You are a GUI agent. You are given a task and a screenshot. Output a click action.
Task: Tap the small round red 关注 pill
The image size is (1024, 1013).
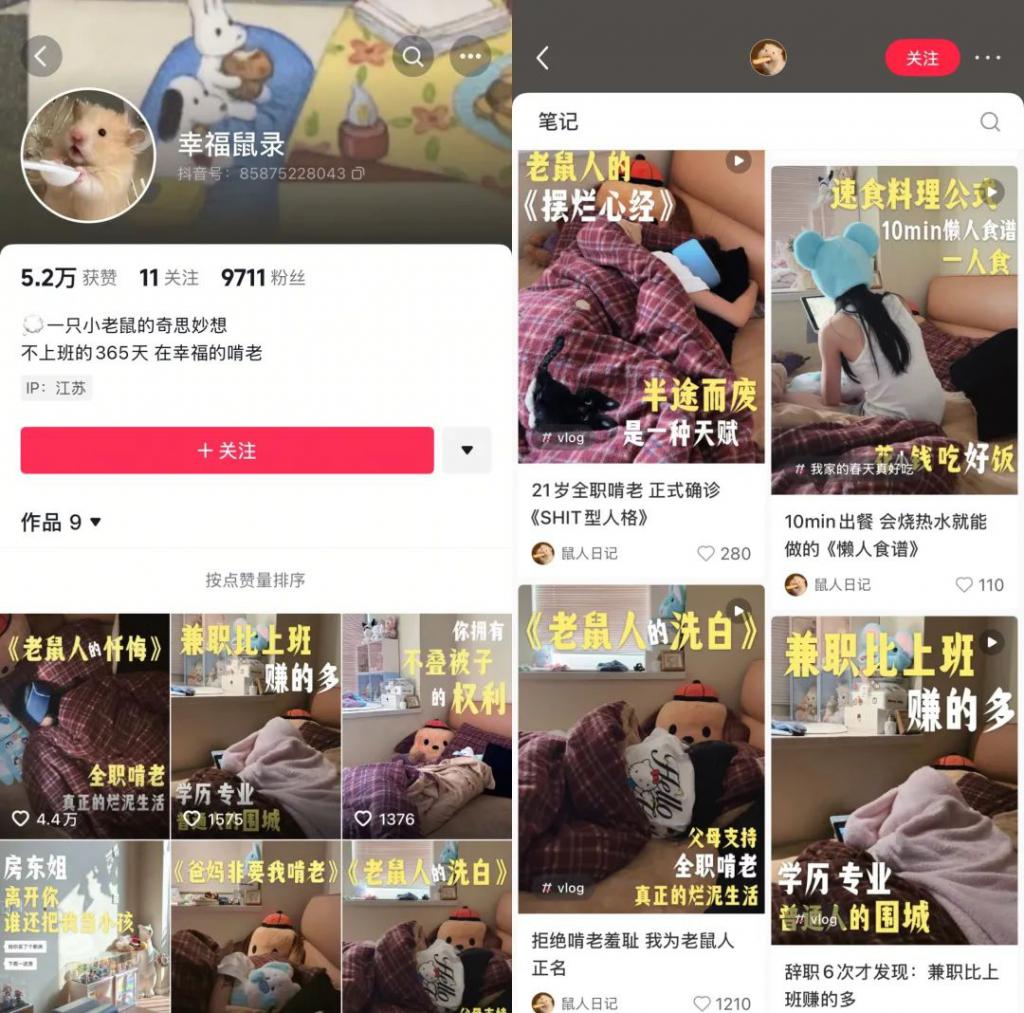pos(921,58)
